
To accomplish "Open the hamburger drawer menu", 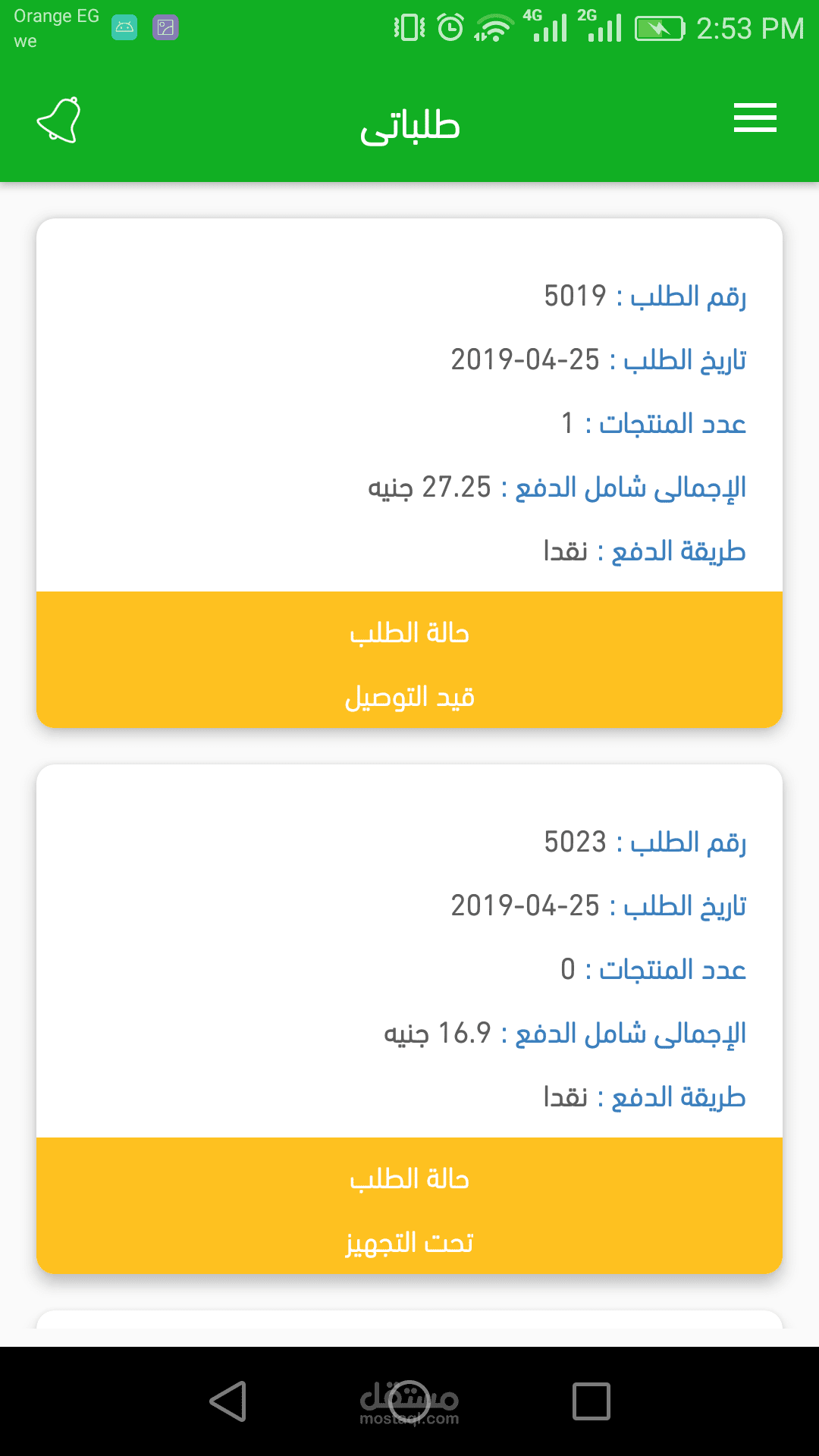I will pyautogui.click(x=755, y=118).
